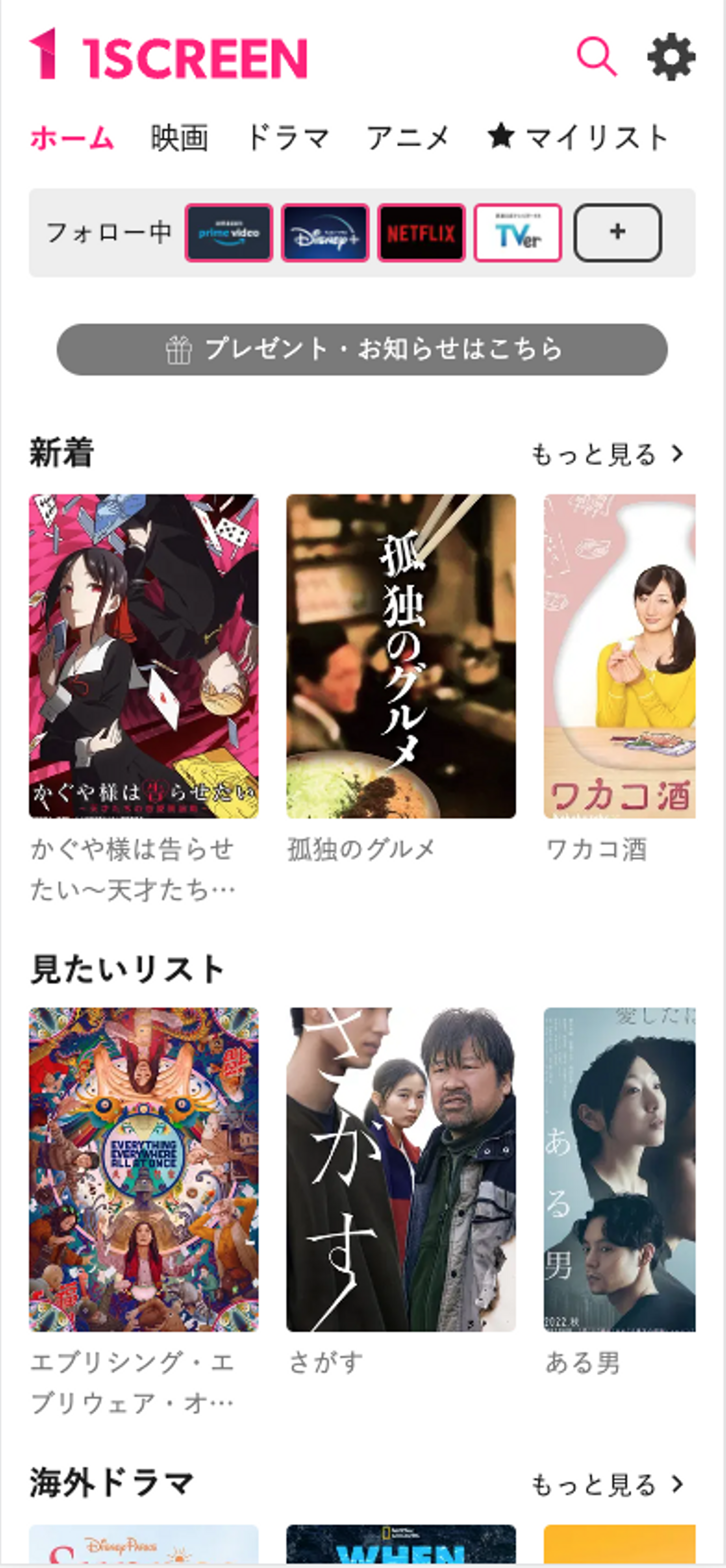Open the ある男 movie card
Image resolution: width=726 pixels, height=1568 pixels.
[x=619, y=1169]
